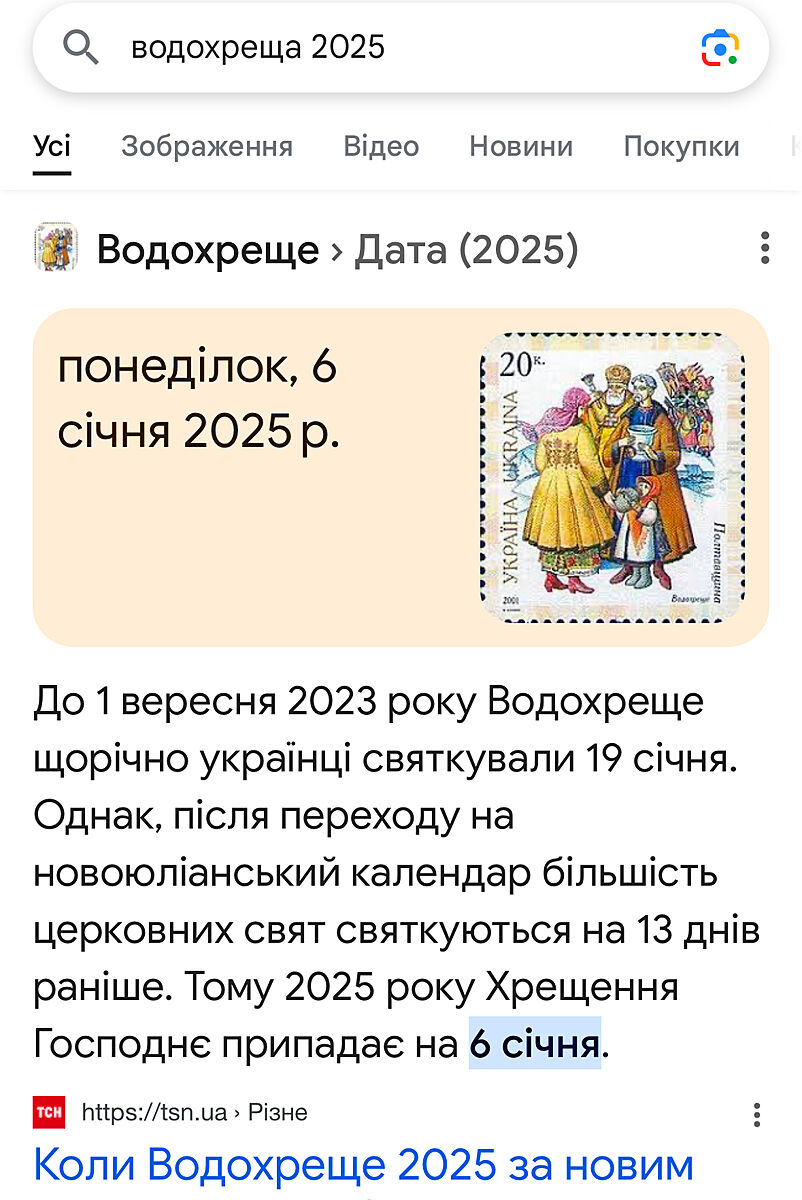Tap the magnifier search icon
The image size is (802, 1200).
click(x=81, y=47)
